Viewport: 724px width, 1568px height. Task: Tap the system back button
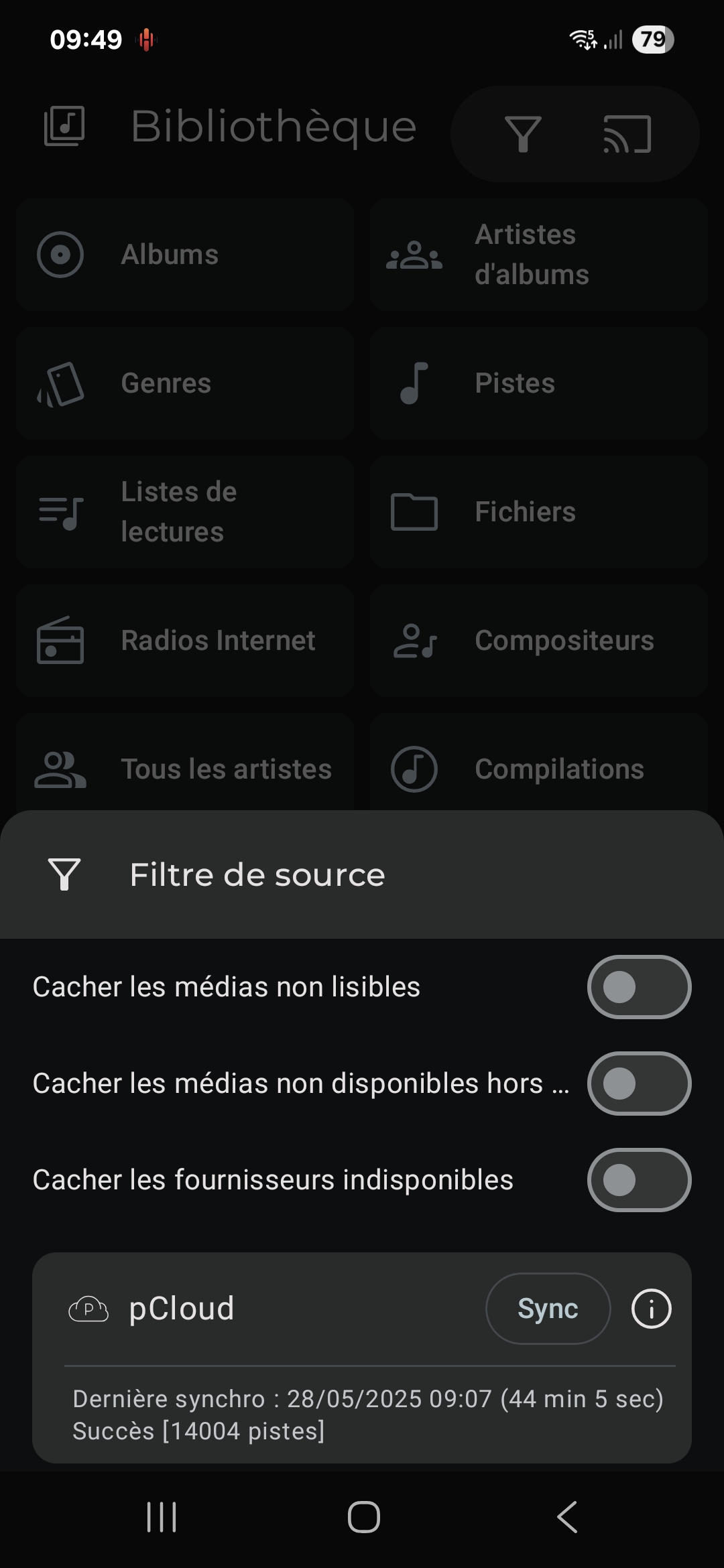[567, 1517]
